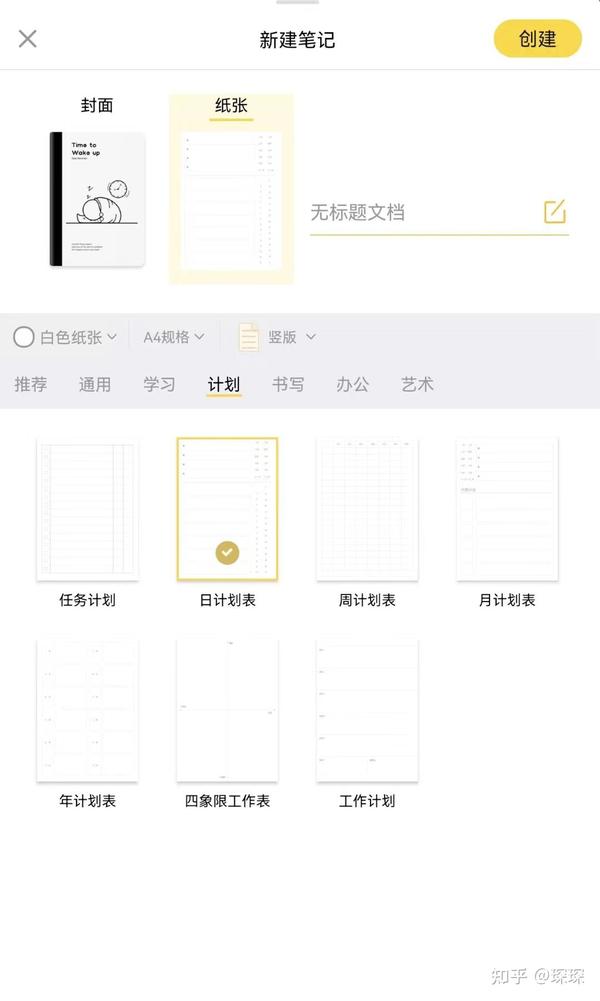Open the A4规格 size dropdown

tap(174, 337)
